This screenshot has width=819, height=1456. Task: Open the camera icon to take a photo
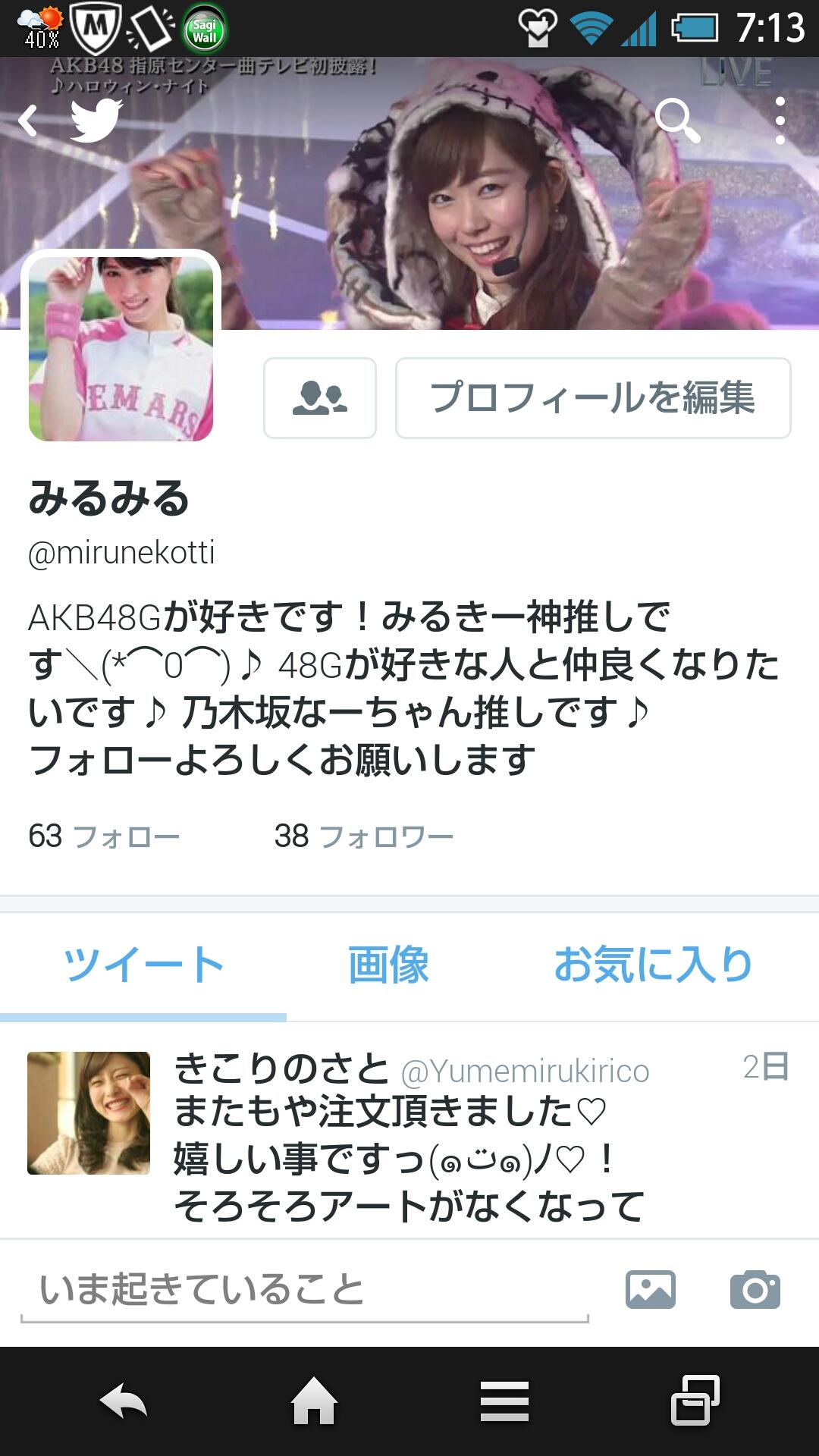755,1290
